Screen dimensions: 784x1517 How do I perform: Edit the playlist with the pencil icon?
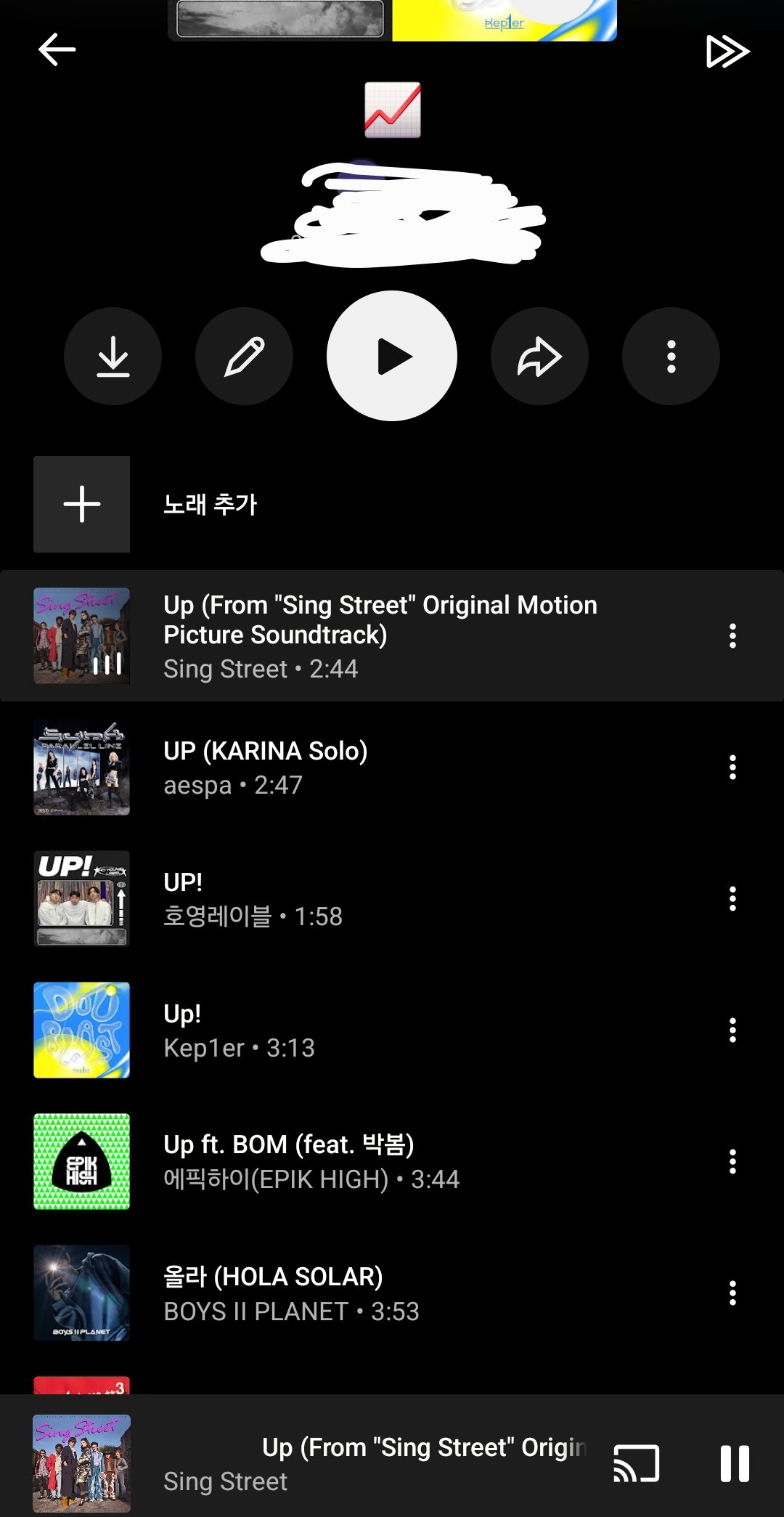(x=245, y=357)
